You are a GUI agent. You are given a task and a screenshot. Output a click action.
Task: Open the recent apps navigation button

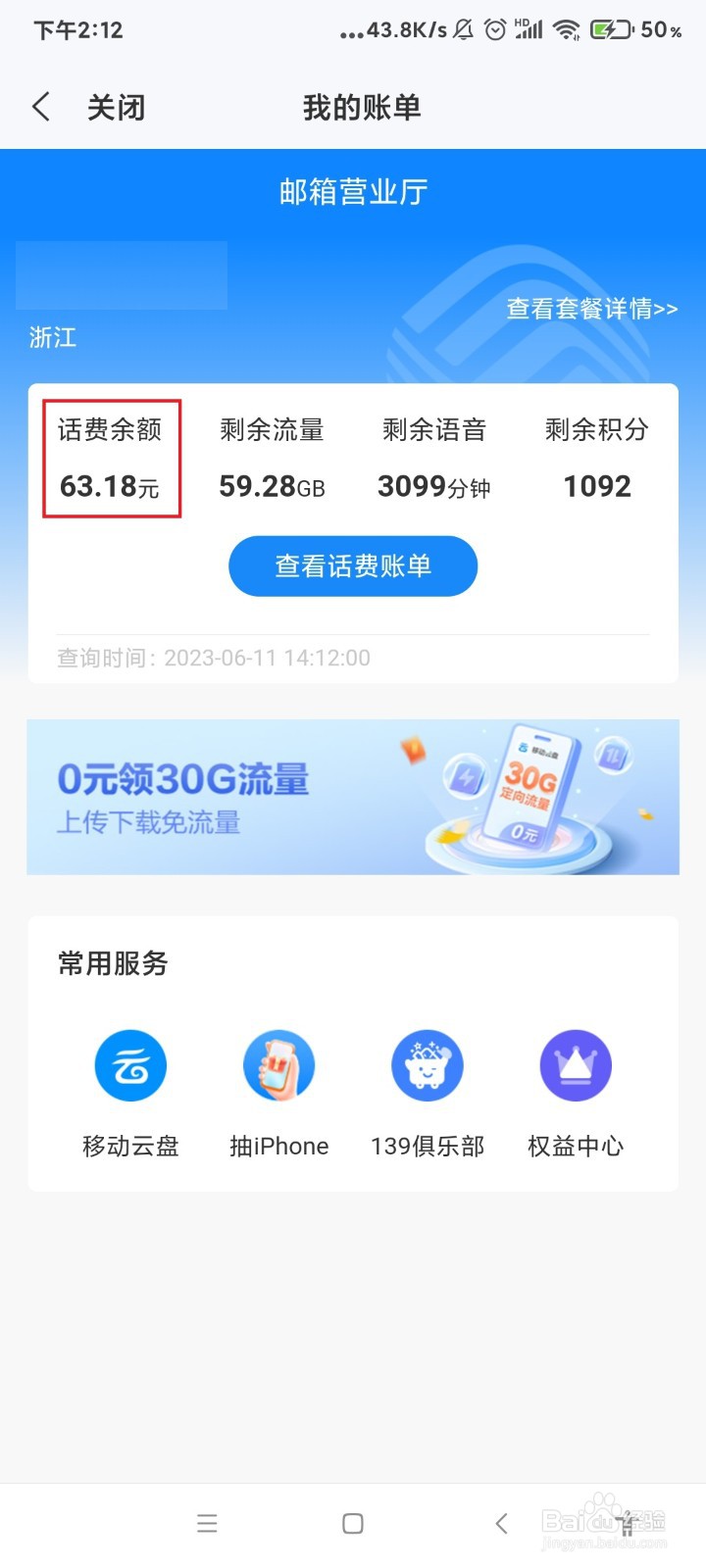[207, 1524]
